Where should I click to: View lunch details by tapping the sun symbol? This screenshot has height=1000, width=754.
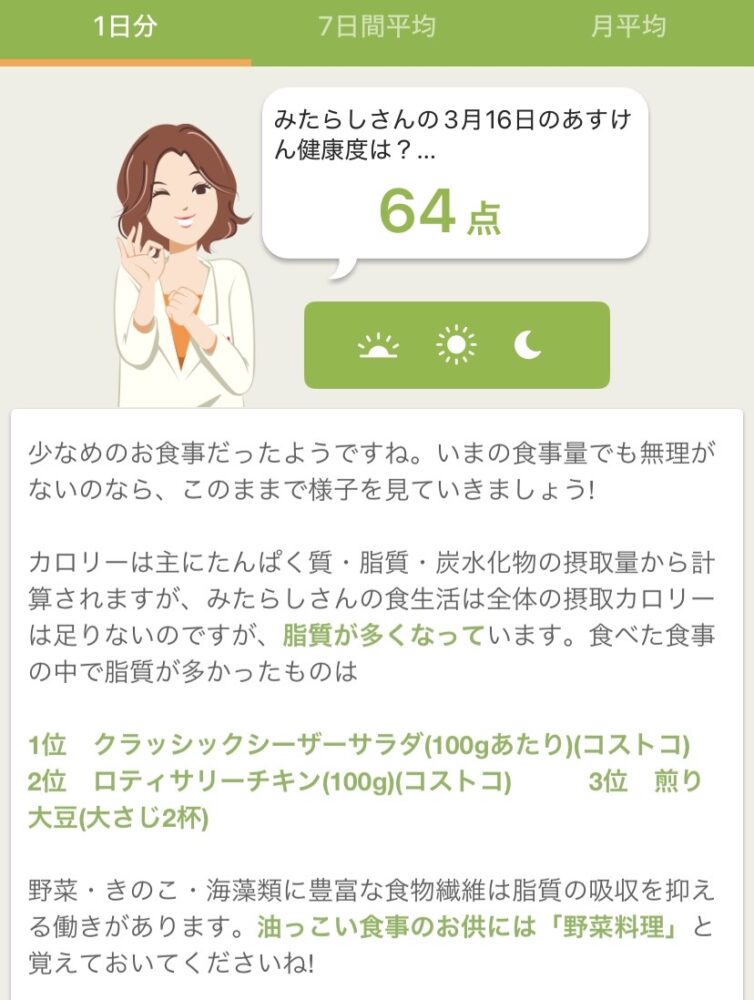tap(457, 344)
